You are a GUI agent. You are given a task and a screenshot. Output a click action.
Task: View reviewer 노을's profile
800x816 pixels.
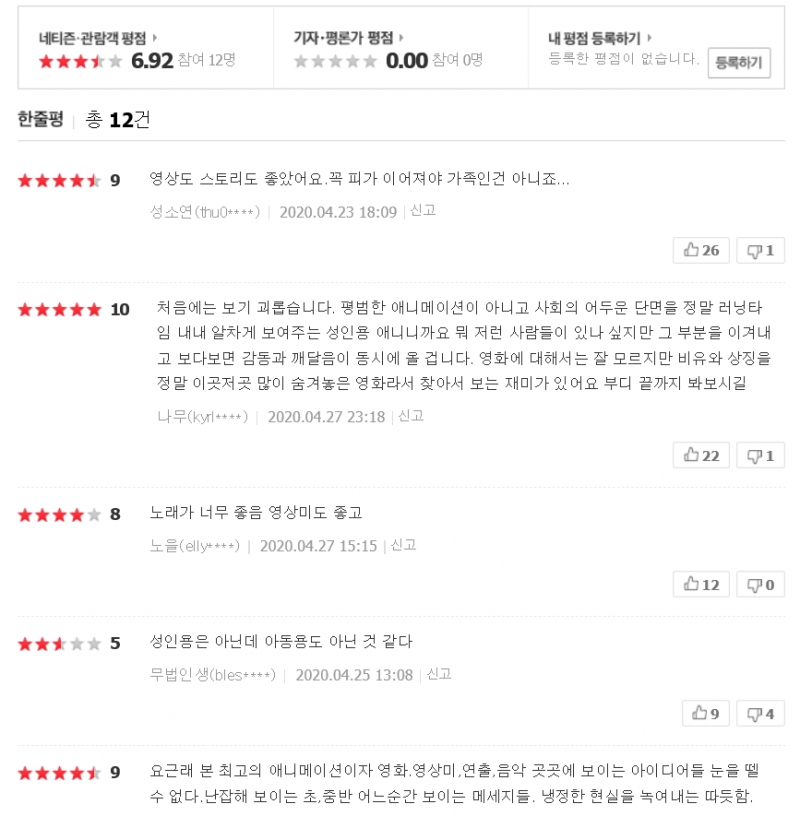click(x=194, y=546)
